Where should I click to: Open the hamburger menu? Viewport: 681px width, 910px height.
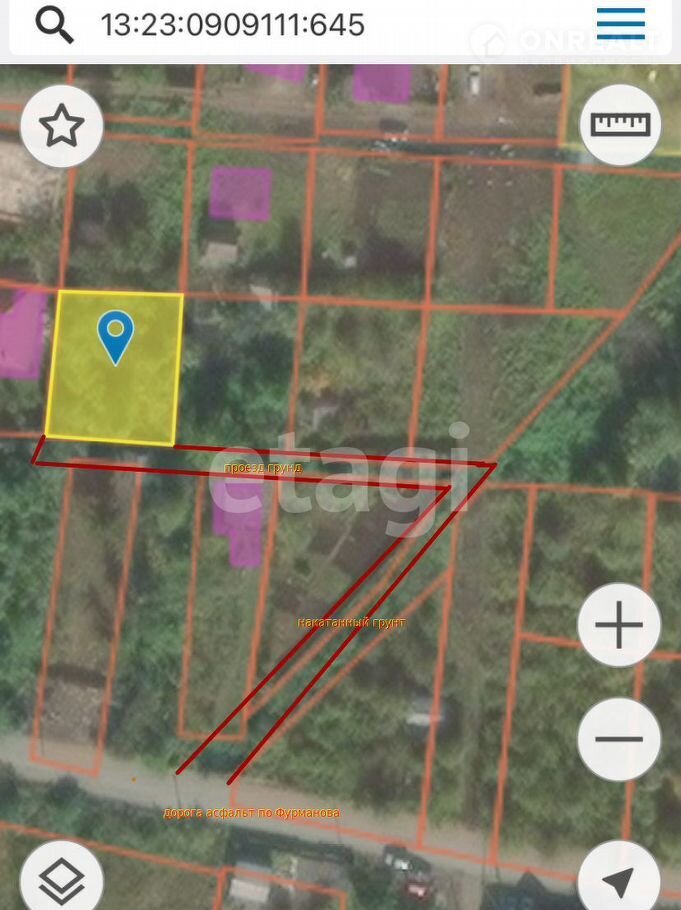pos(620,22)
